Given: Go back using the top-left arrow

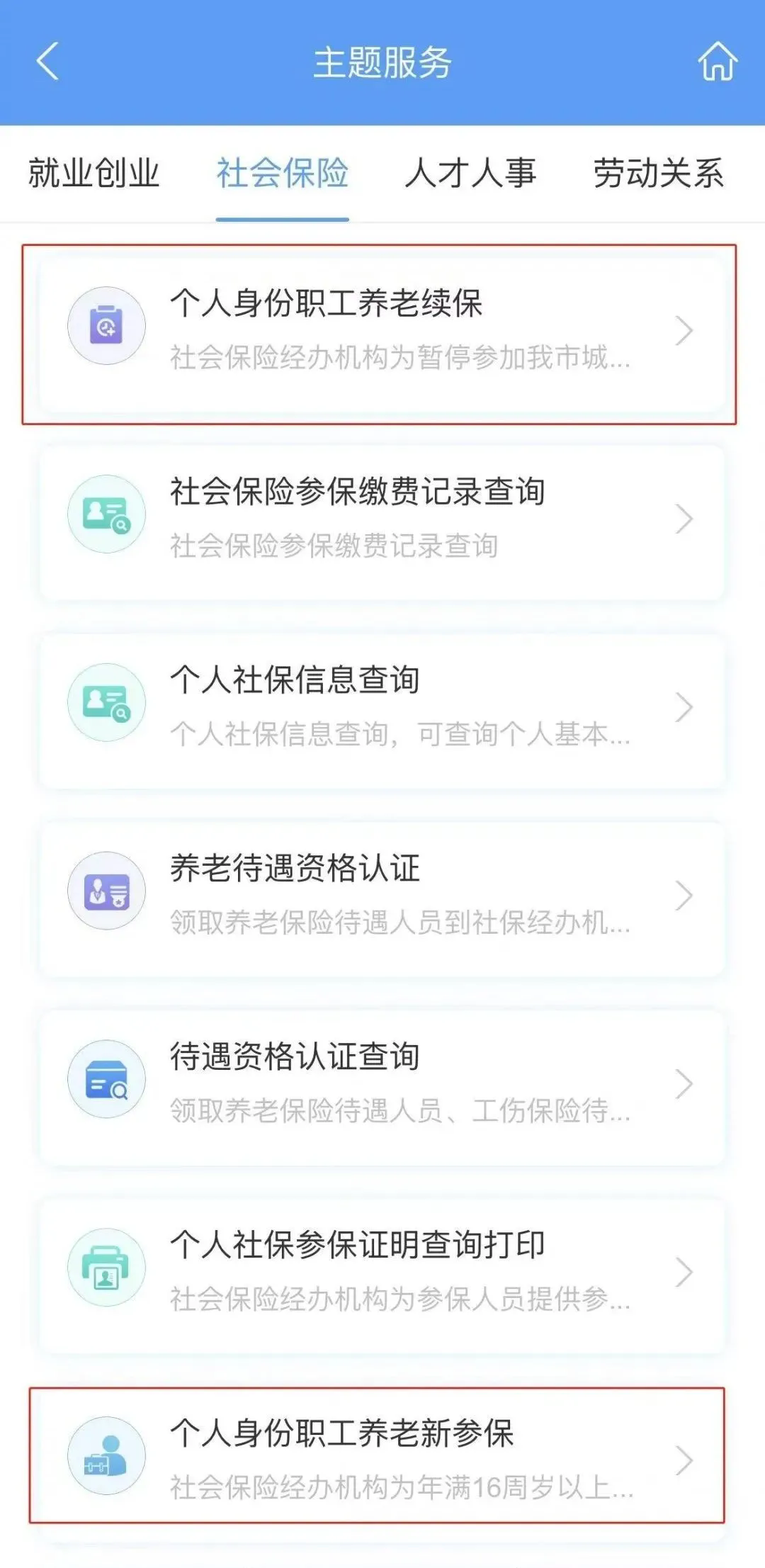Looking at the screenshot, I should pyautogui.click(x=47, y=62).
